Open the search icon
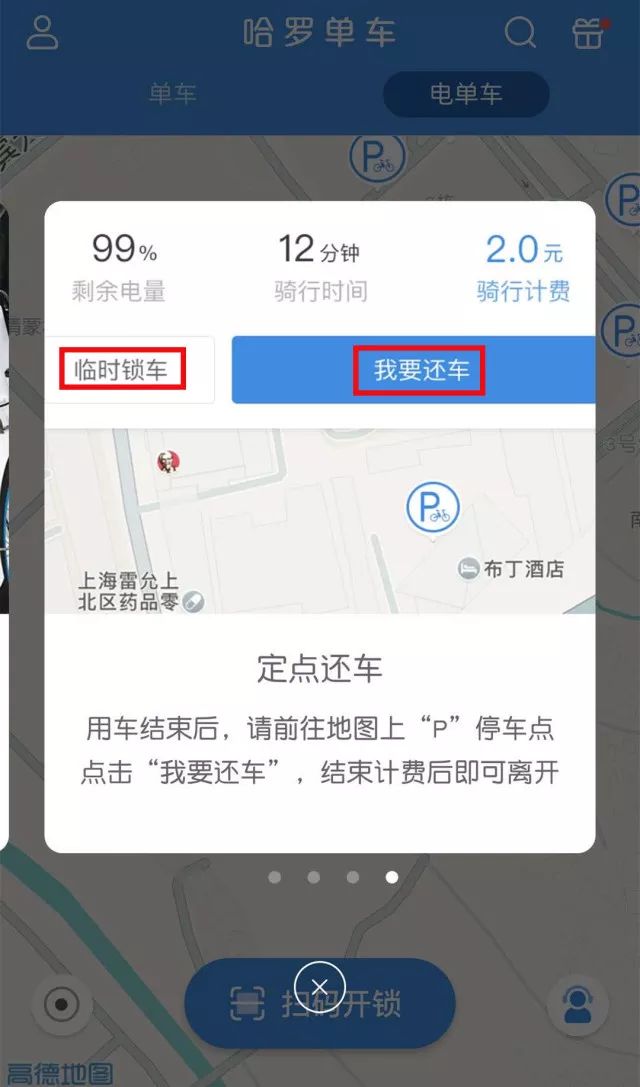Image resolution: width=640 pixels, height=1087 pixels. coord(519,32)
